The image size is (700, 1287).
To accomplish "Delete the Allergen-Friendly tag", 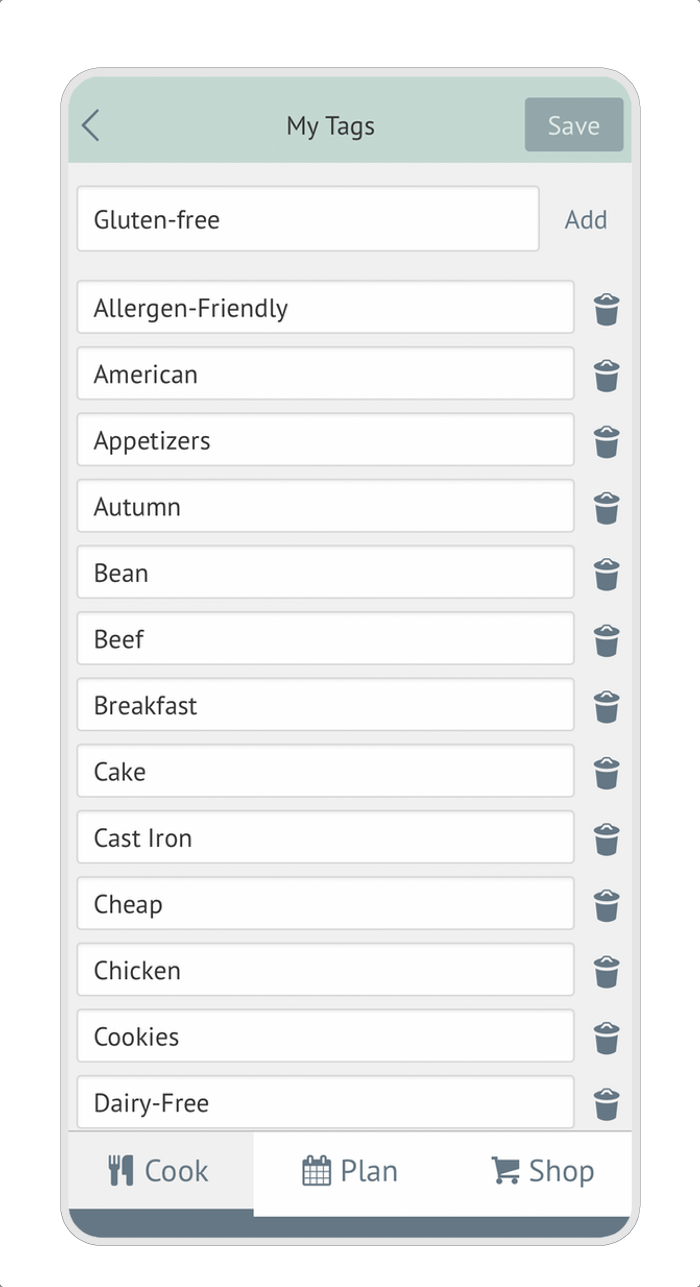I will click(606, 309).
